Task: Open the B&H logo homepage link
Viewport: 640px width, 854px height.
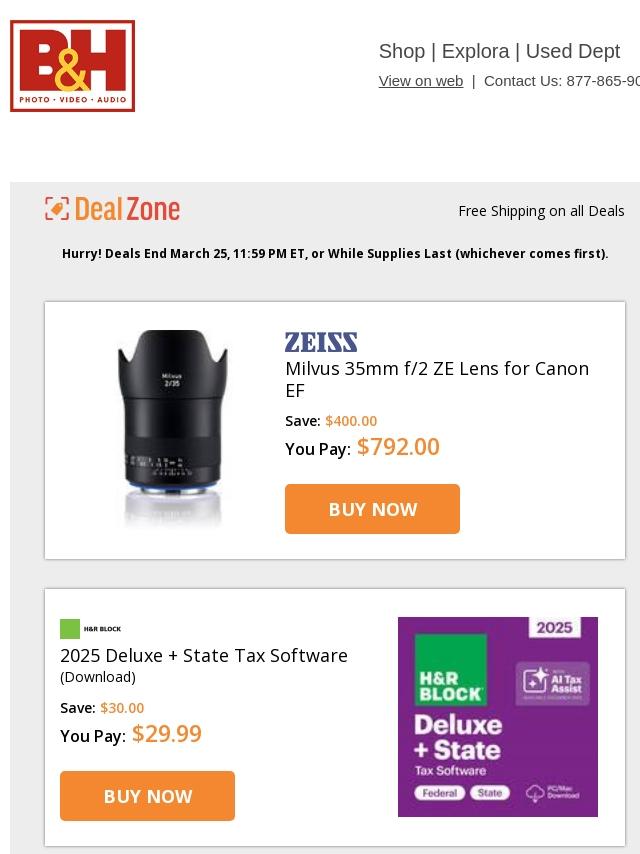Action: point(72,66)
